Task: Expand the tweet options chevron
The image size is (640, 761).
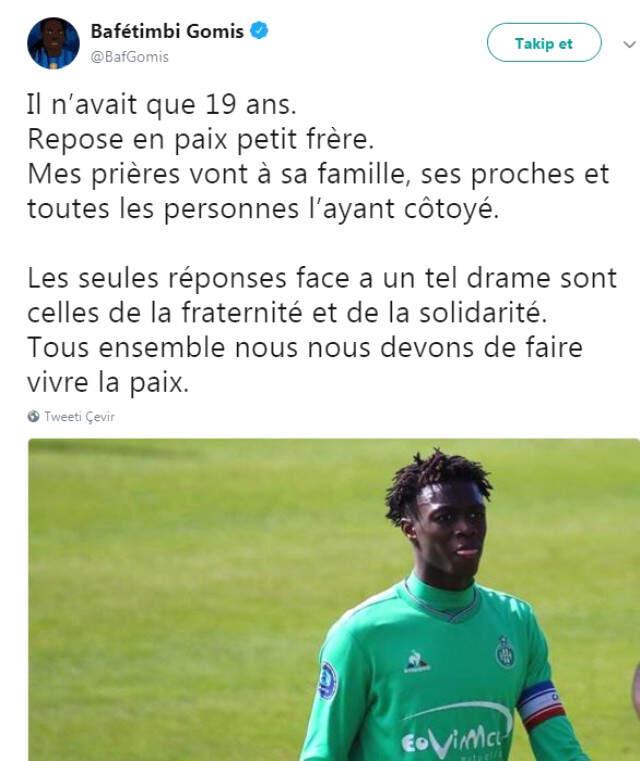Action: [x=628, y=44]
